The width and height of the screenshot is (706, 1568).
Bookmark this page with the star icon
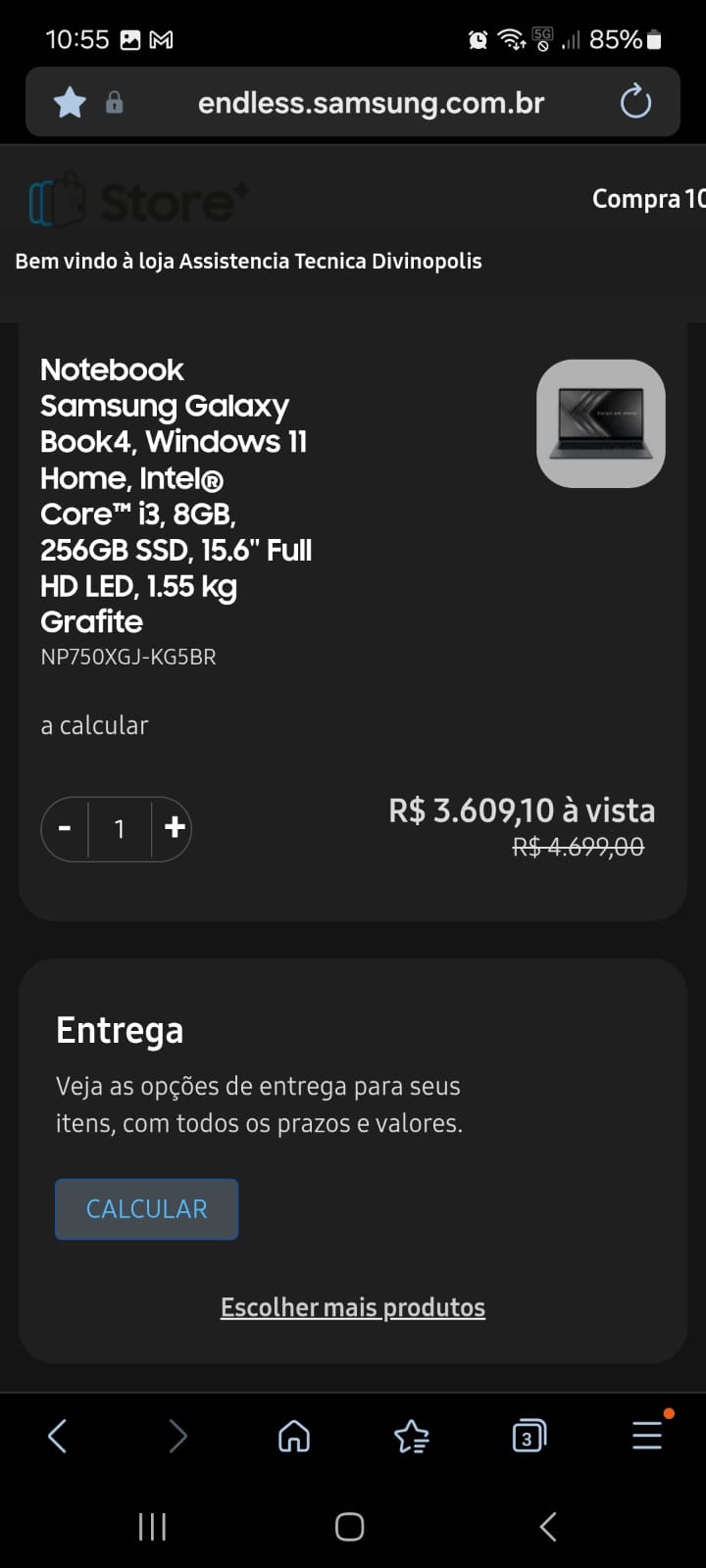coord(70,102)
